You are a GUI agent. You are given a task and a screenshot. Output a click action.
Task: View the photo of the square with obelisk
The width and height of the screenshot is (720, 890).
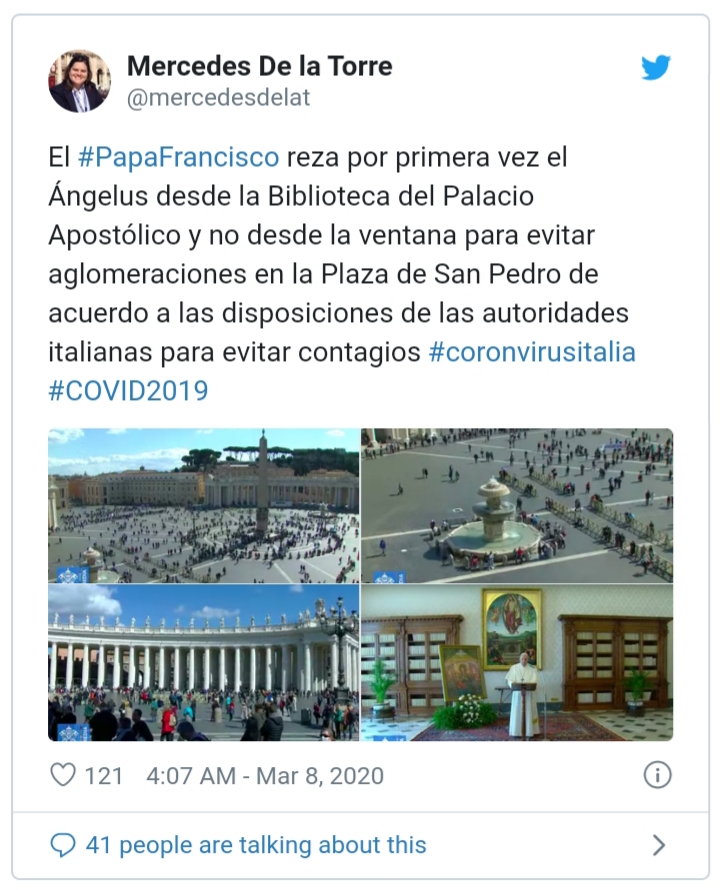click(204, 505)
